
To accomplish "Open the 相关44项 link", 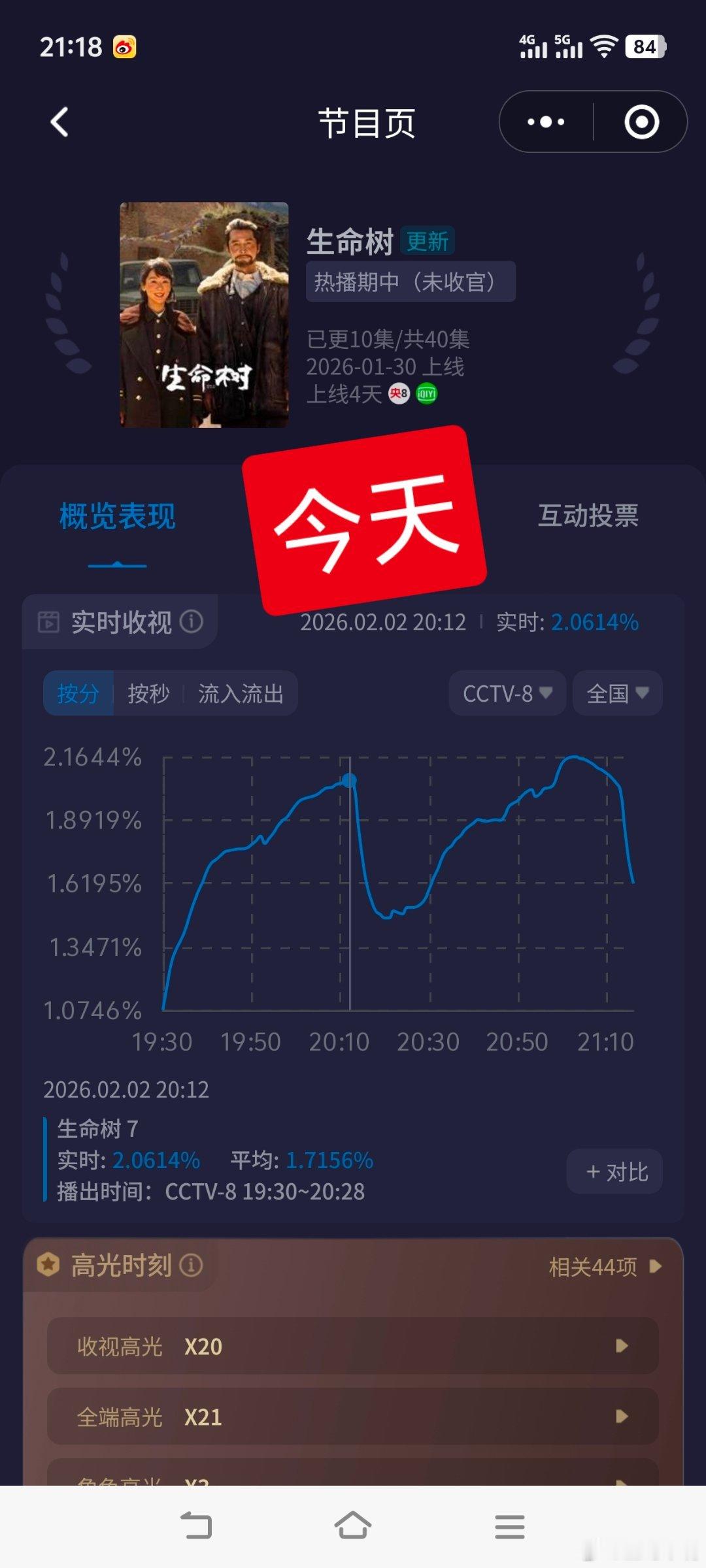I will point(587,1266).
